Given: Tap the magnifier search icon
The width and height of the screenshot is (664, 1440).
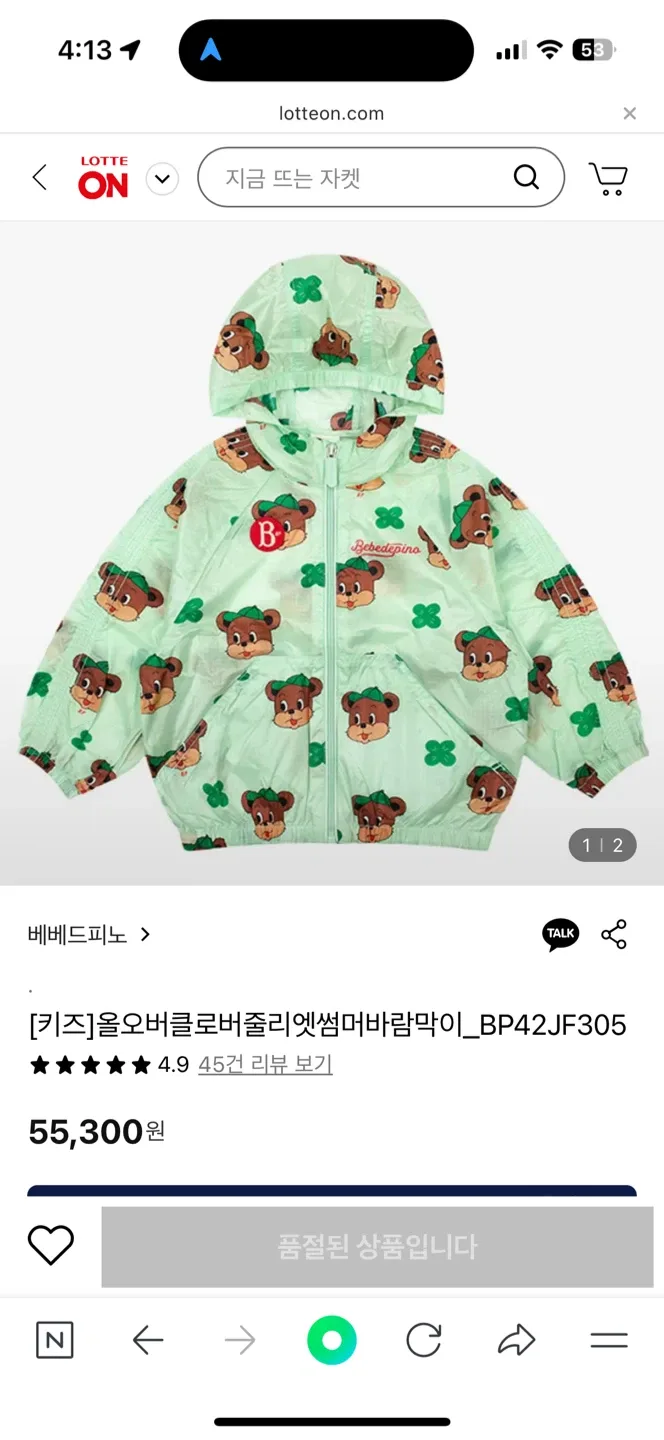Looking at the screenshot, I should coord(526,178).
